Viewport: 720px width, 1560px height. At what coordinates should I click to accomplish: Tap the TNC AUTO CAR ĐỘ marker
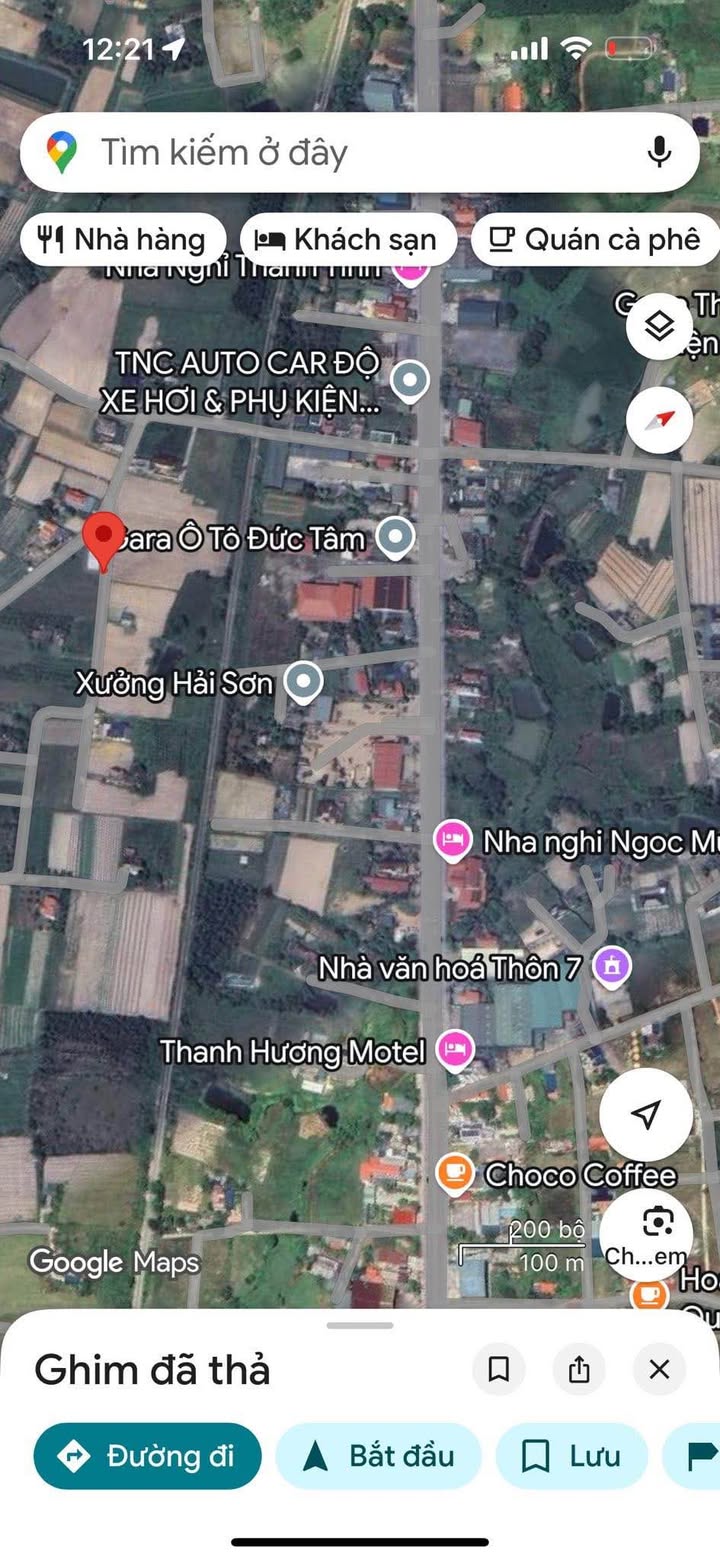[409, 380]
